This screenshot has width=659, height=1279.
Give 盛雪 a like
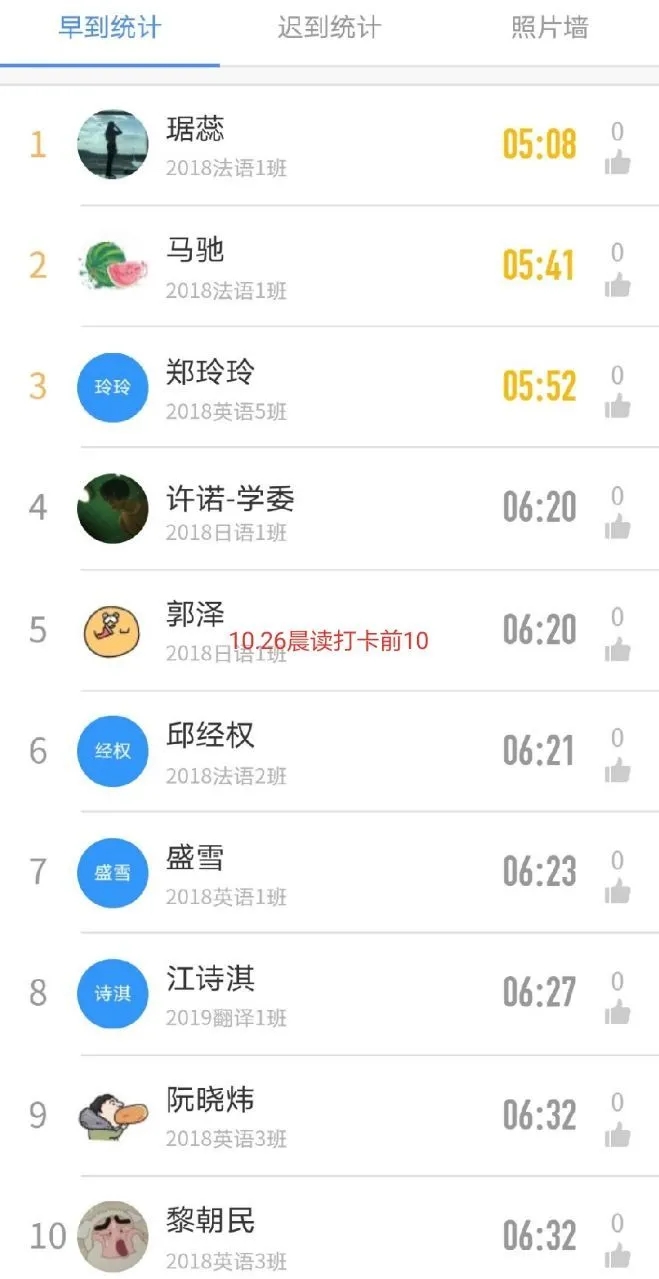click(618, 891)
